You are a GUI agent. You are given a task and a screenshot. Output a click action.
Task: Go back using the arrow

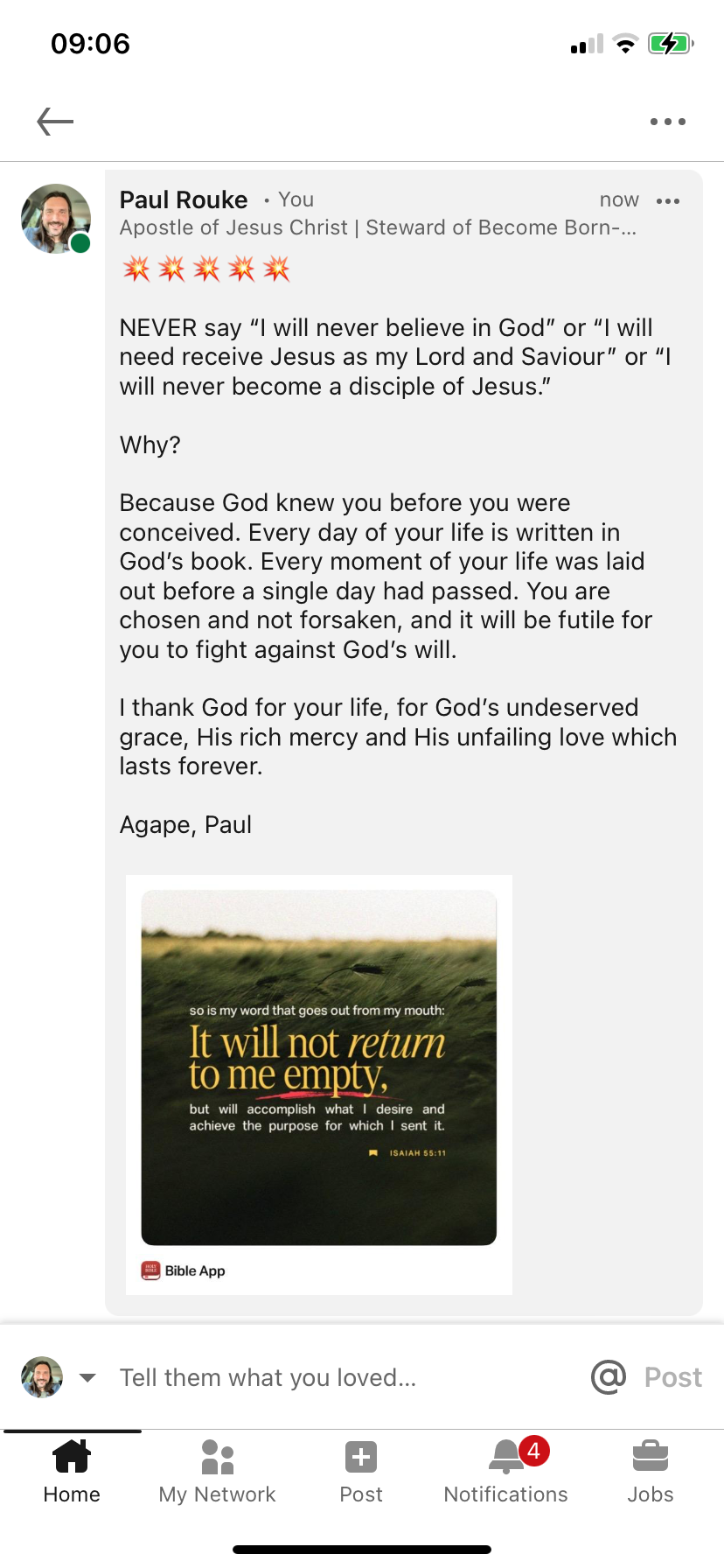pyautogui.click(x=55, y=122)
